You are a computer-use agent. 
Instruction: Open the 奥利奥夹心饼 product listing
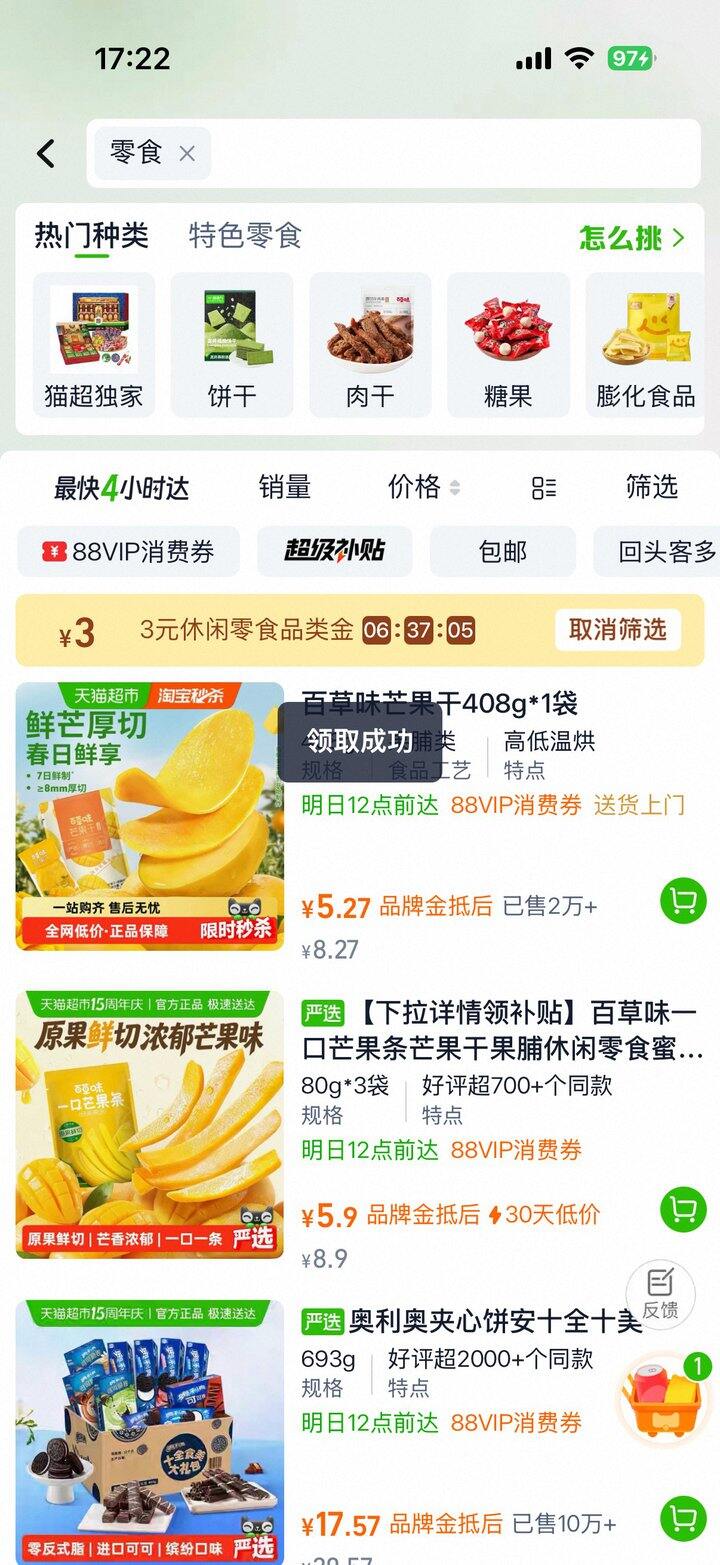(x=494, y=1321)
